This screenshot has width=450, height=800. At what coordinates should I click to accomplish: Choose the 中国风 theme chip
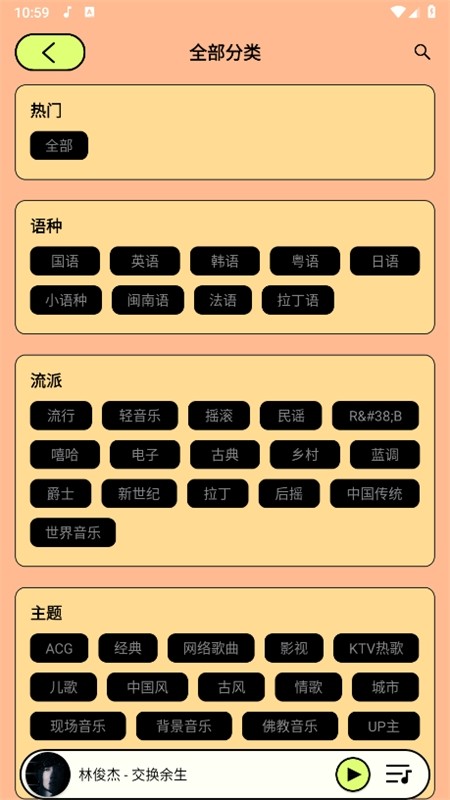147,687
